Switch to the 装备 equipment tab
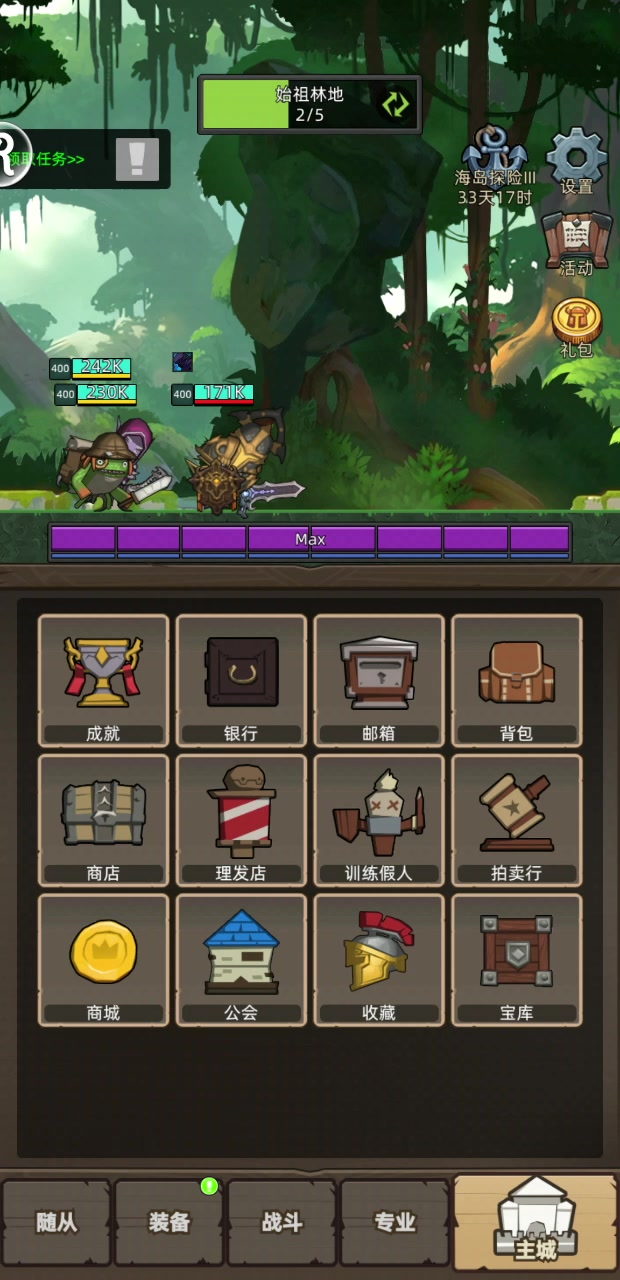 (x=169, y=1223)
